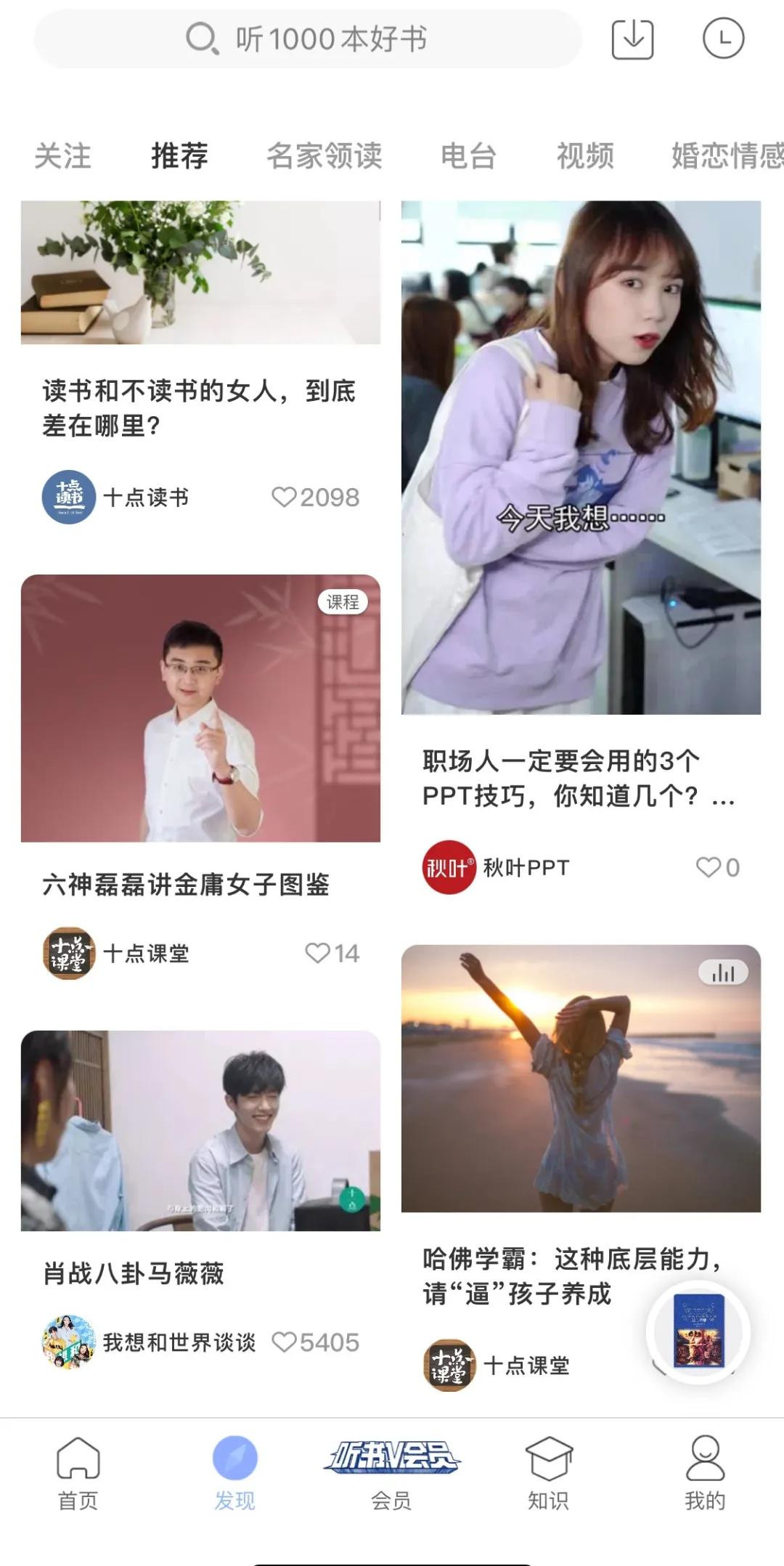Tap the search box 听1000本好书

308,39
